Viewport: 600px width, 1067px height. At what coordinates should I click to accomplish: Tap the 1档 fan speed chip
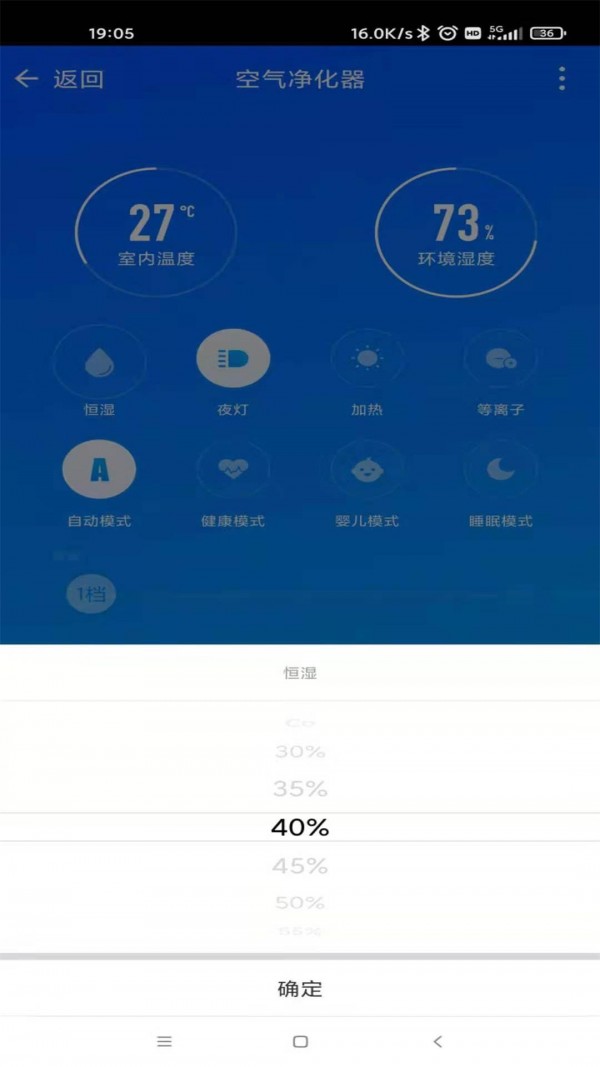point(91,594)
